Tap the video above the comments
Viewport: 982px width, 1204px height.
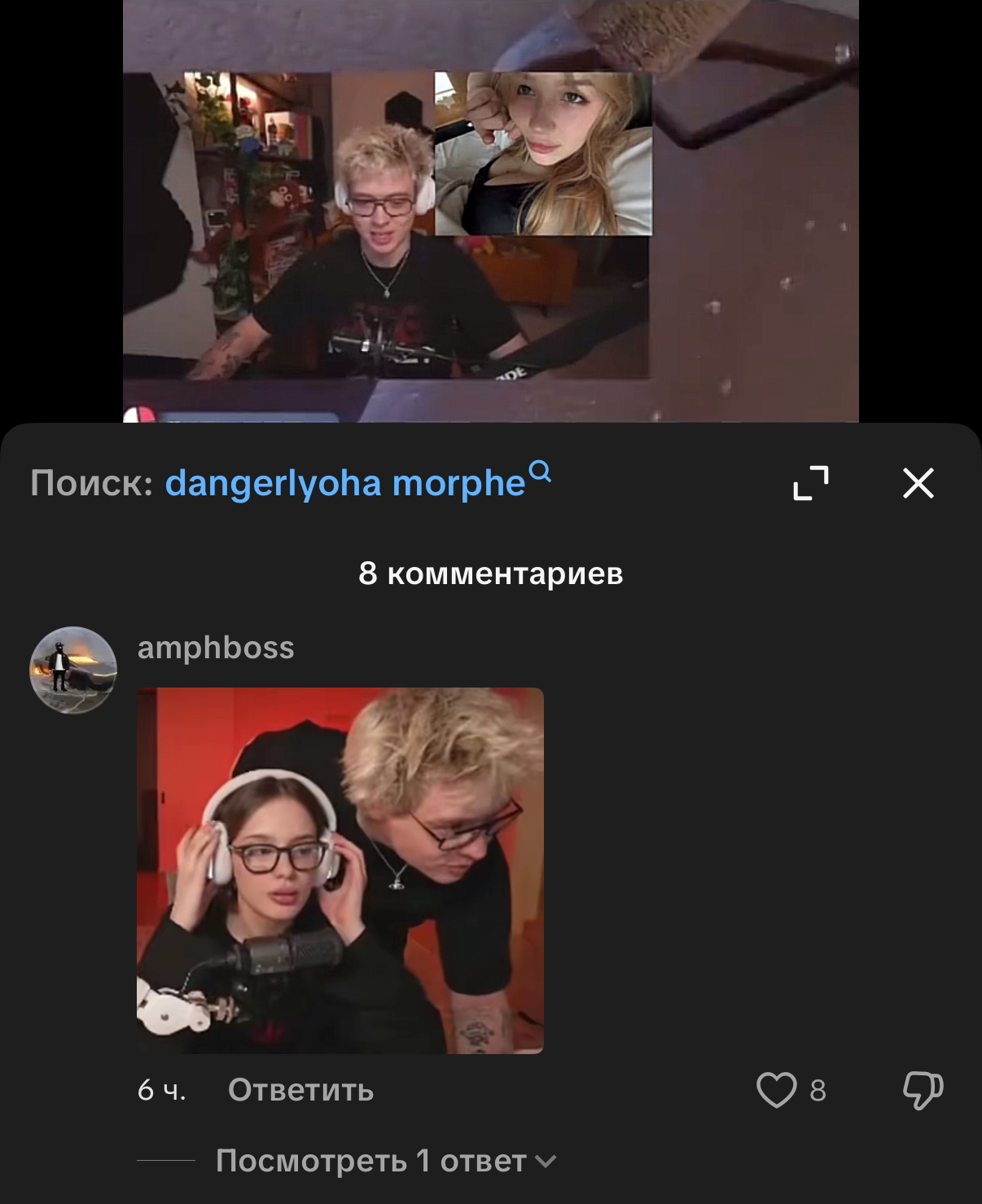491,211
